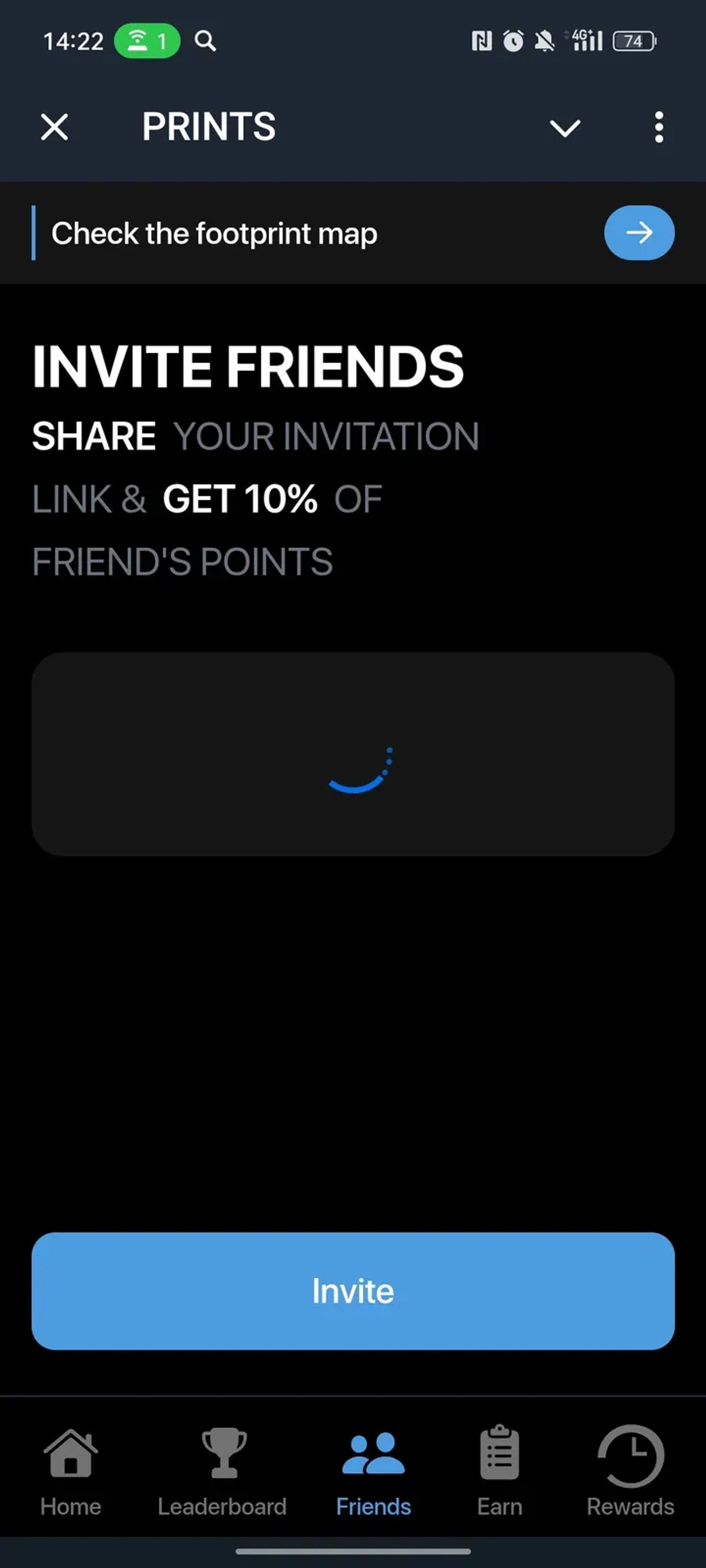The image size is (706, 1568).
Task: Open the search magnifier in the status bar
Action: (205, 41)
